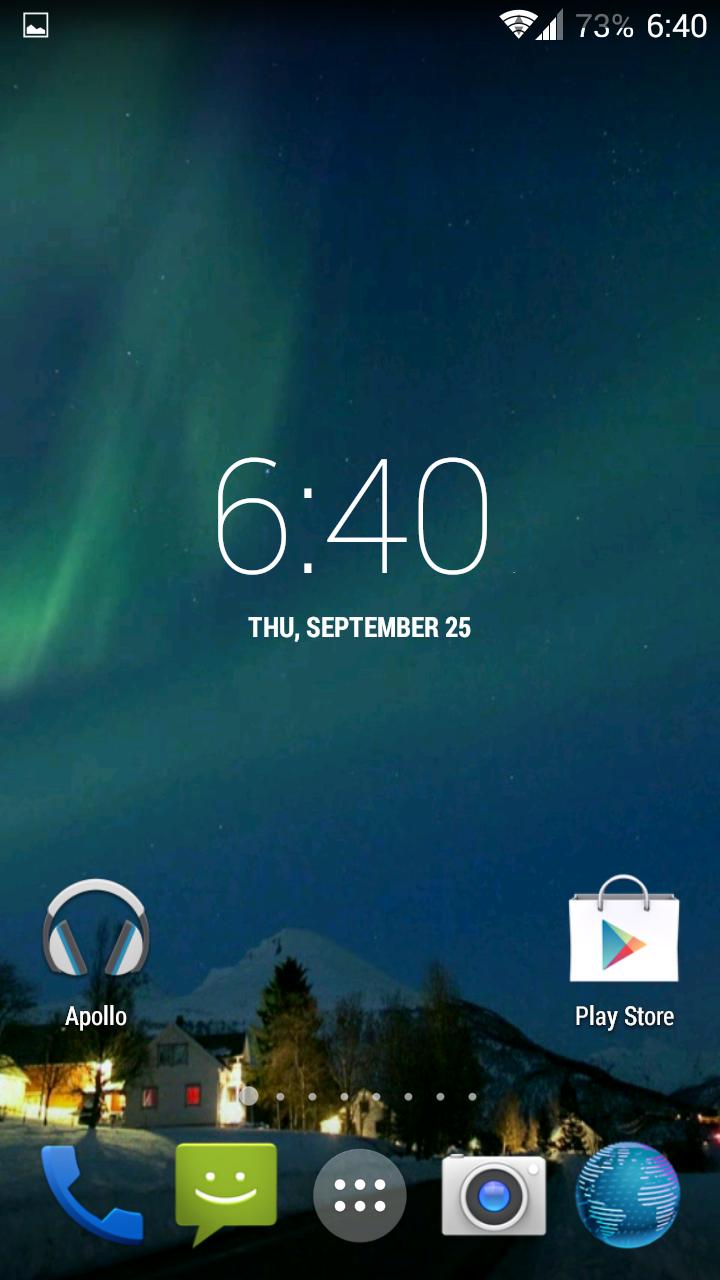Launch the Camera app
720x1280 pixels.
coord(494,1194)
